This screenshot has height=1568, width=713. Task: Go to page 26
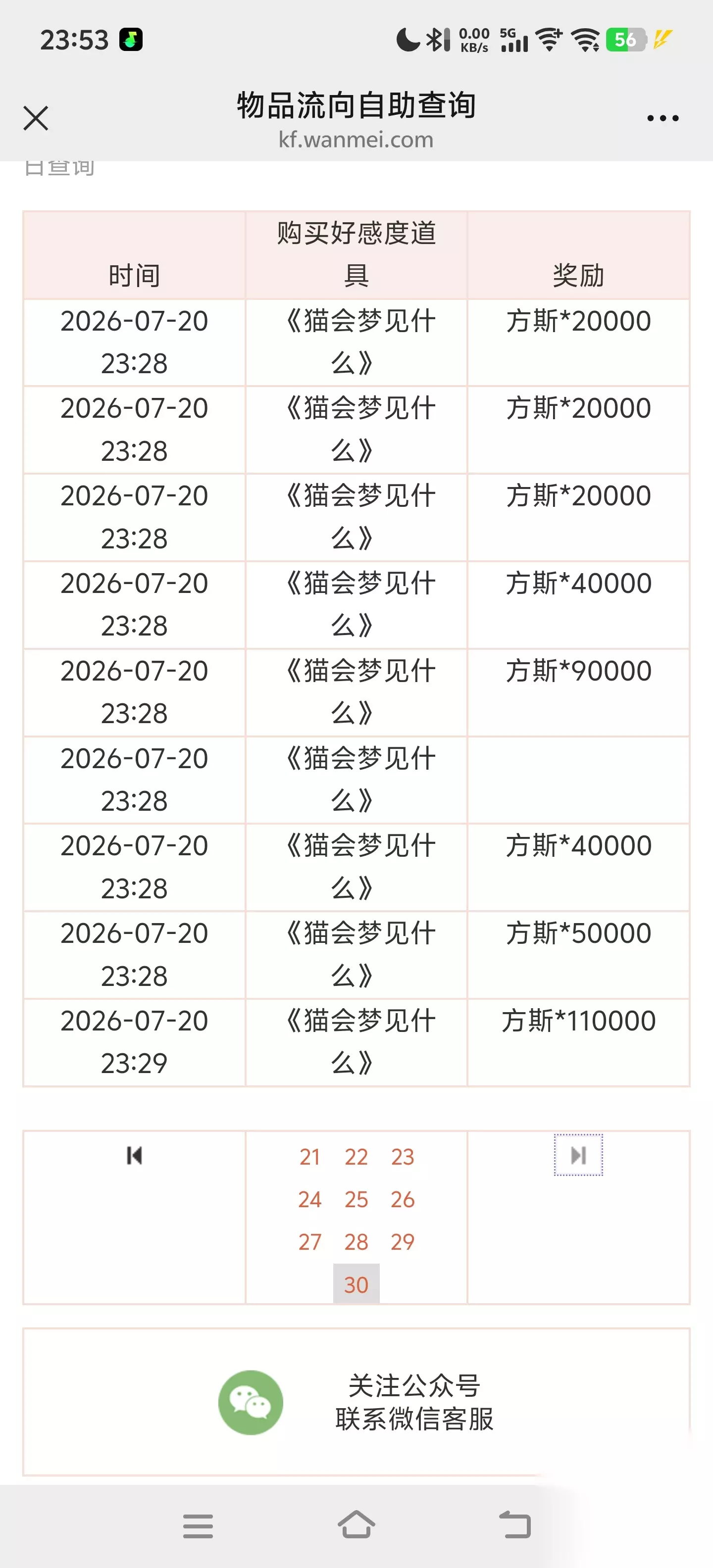[x=403, y=1199]
